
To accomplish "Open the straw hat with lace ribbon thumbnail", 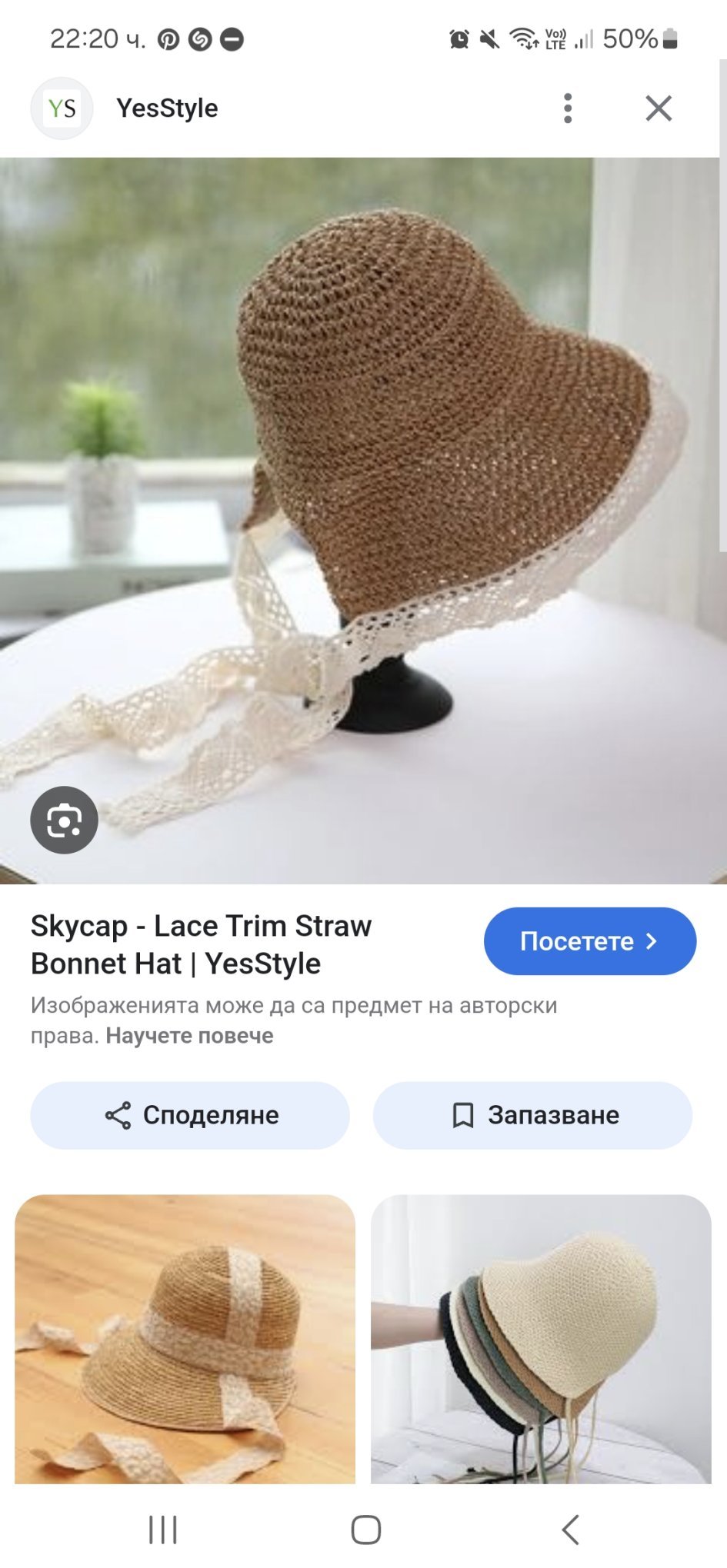I will (x=185, y=1338).
